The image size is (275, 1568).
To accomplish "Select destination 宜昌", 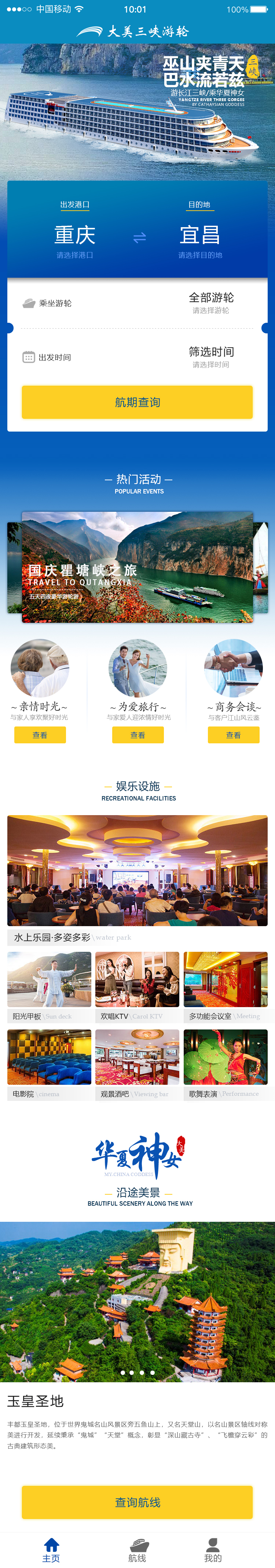I will tap(199, 235).
